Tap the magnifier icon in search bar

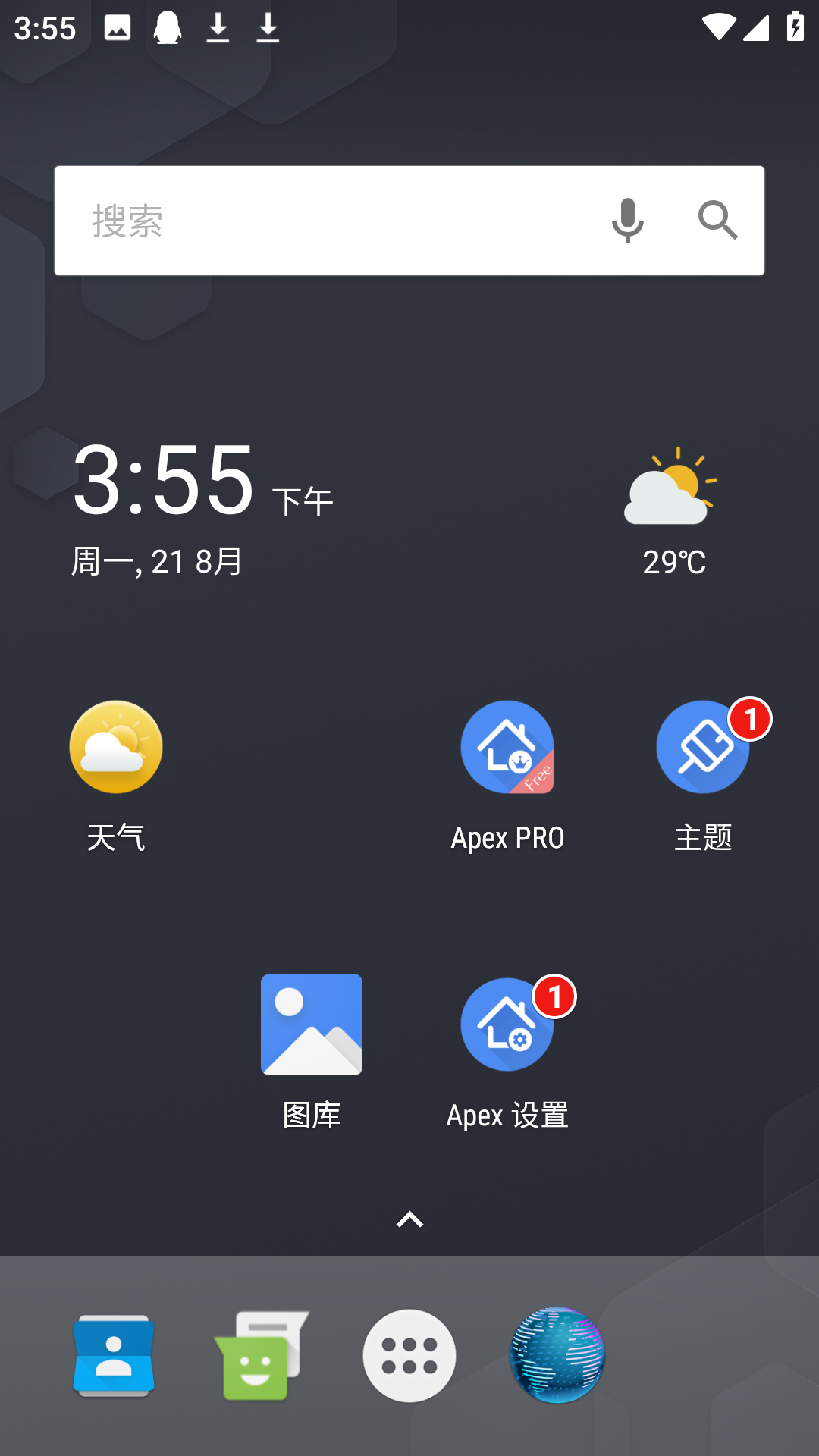coord(718,219)
